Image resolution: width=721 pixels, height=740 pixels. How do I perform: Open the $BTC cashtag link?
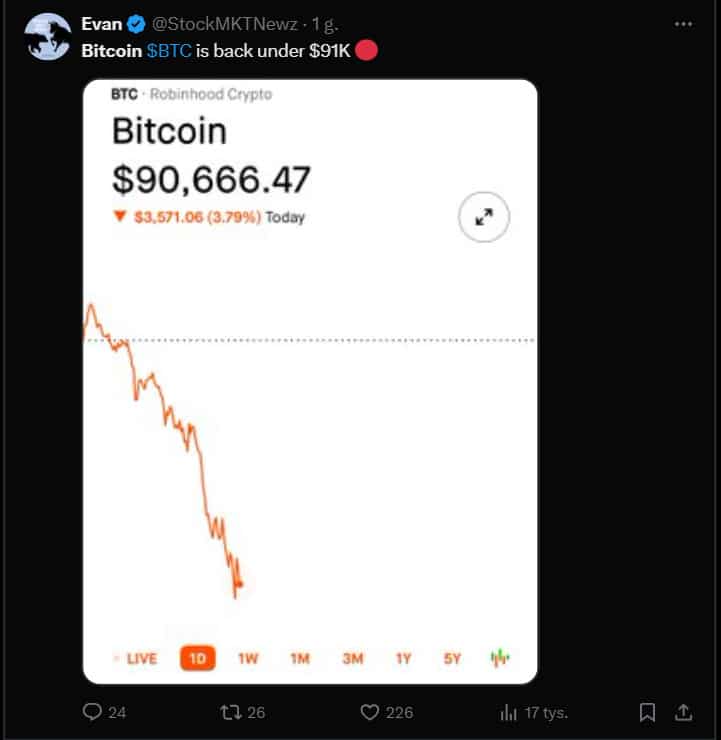tap(168, 50)
